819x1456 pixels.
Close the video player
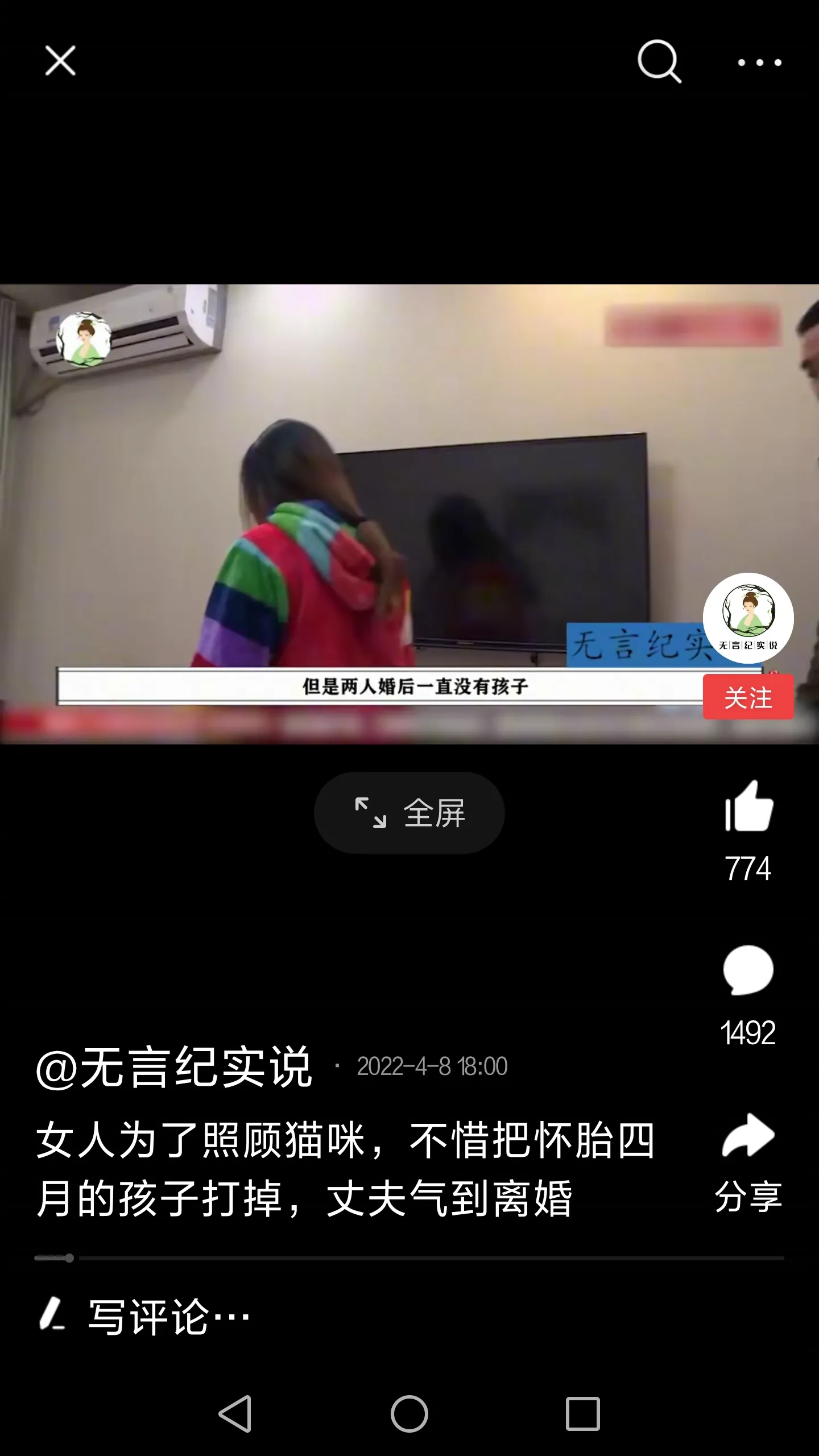point(60,61)
